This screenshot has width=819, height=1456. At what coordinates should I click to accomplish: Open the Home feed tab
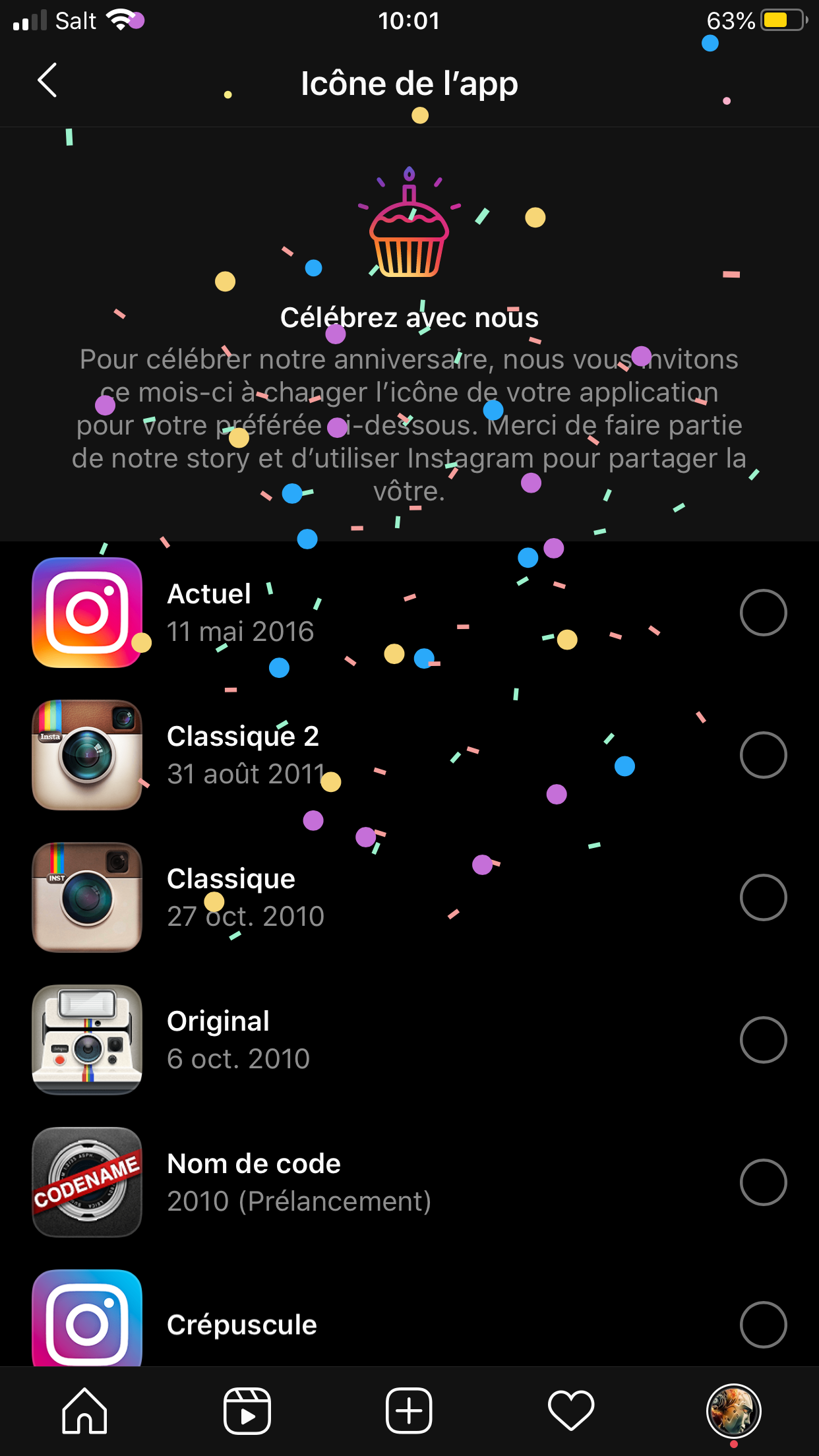(x=84, y=1411)
